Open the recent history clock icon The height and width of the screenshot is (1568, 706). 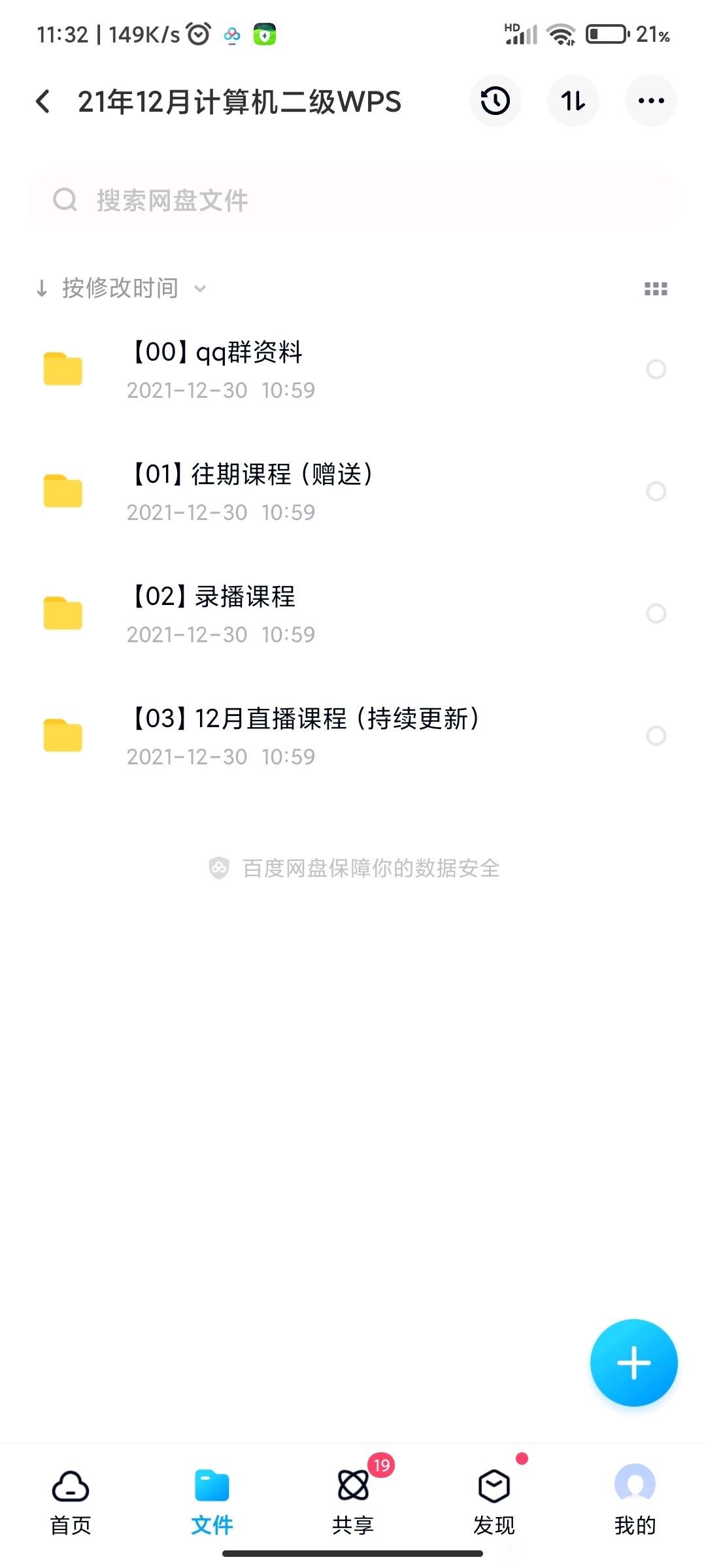495,101
